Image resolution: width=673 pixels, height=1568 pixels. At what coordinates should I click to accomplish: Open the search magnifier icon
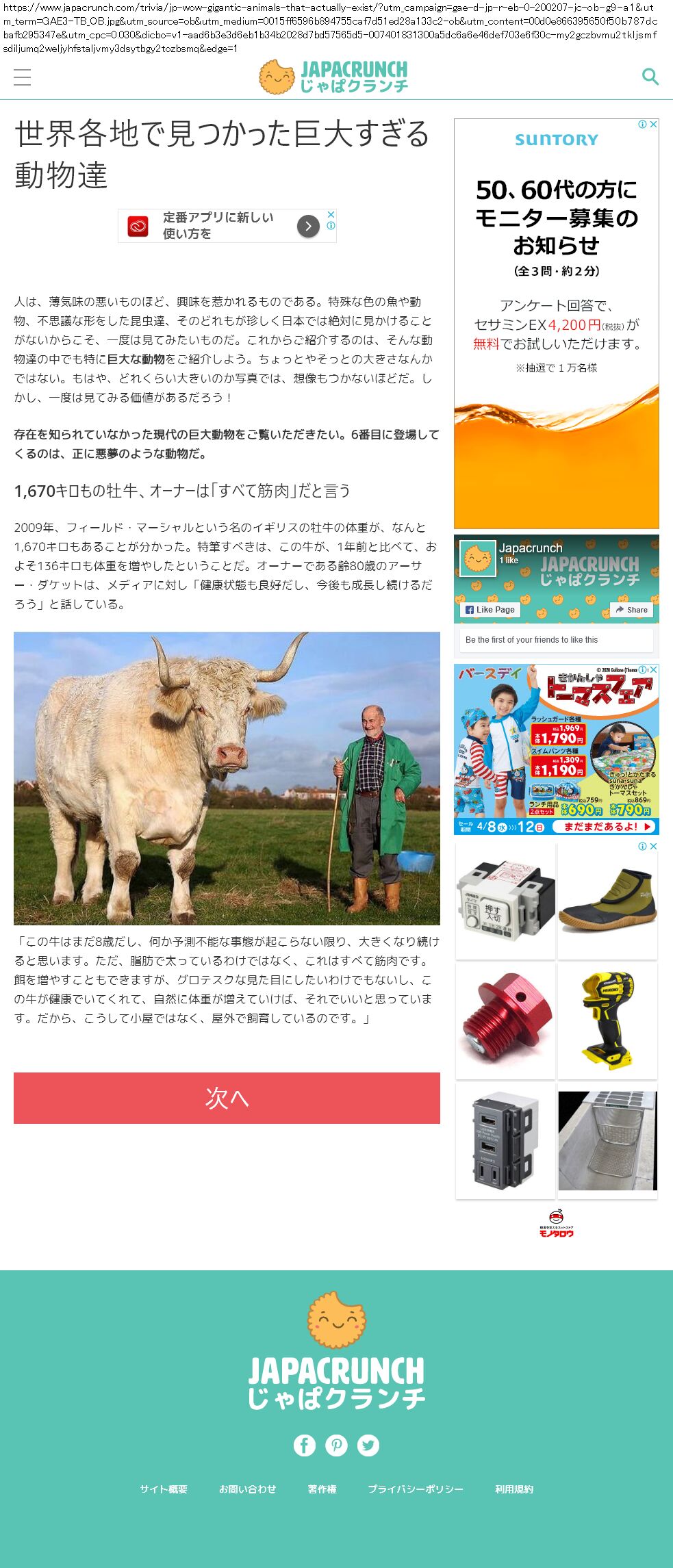pyautogui.click(x=650, y=77)
